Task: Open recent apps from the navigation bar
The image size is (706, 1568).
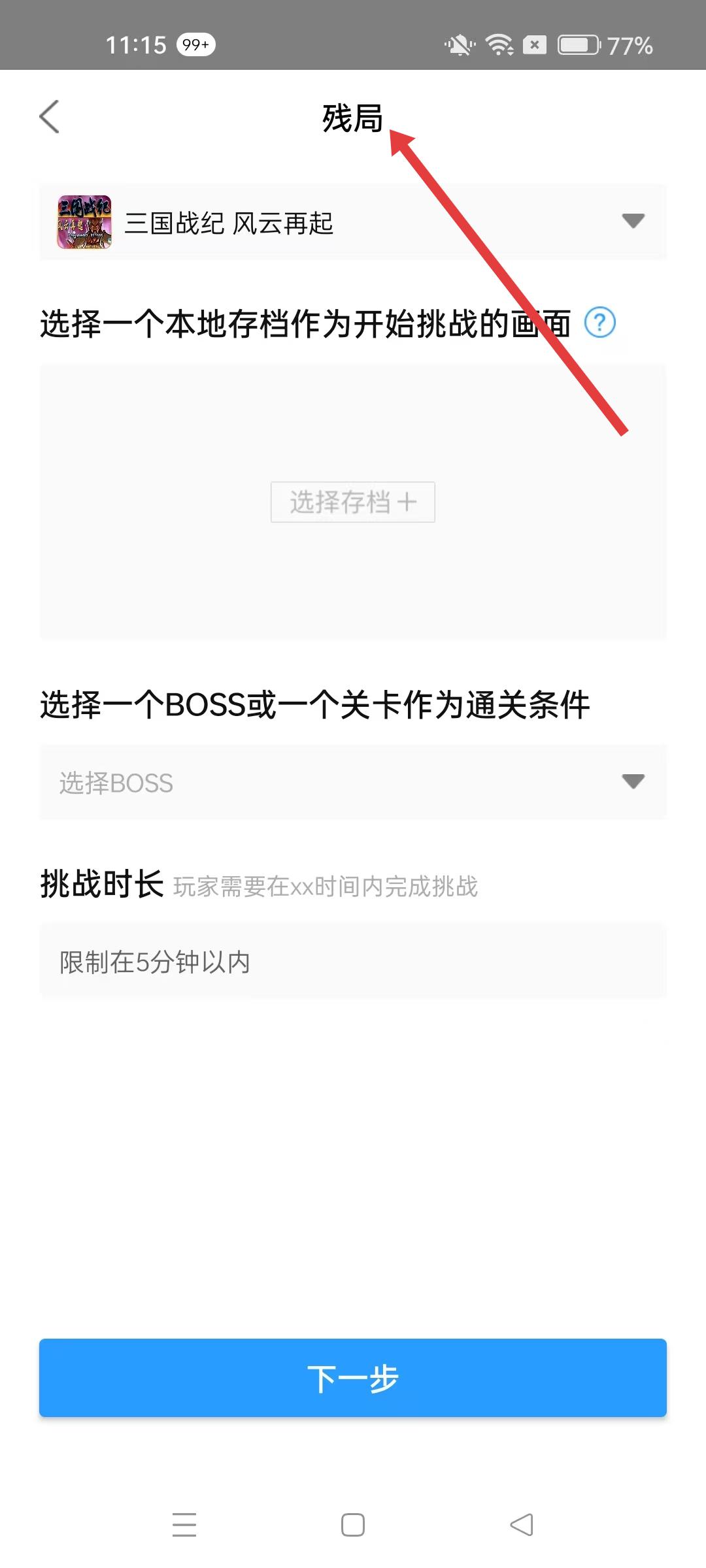Action: coord(184,1525)
